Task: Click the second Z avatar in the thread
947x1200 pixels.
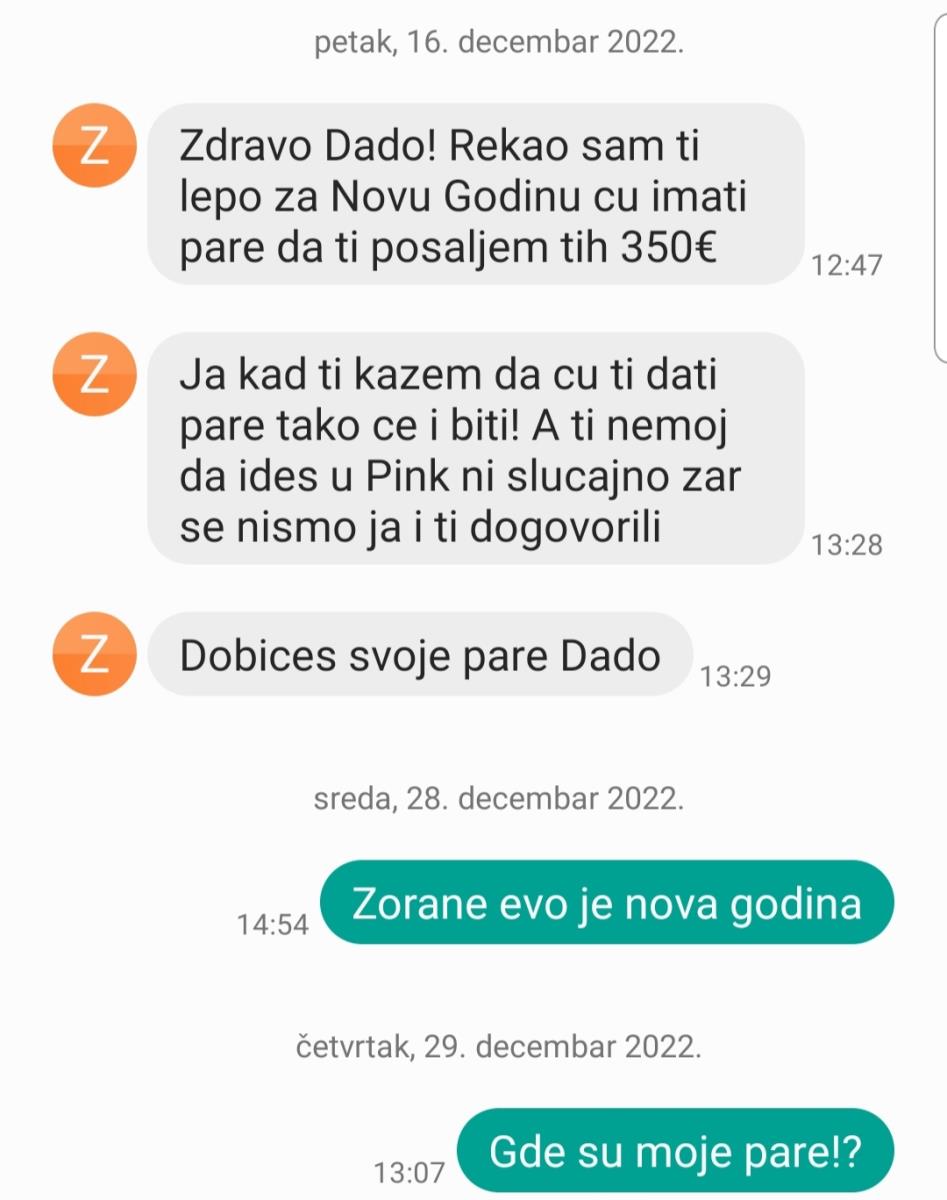Action: tap(93, 376)
